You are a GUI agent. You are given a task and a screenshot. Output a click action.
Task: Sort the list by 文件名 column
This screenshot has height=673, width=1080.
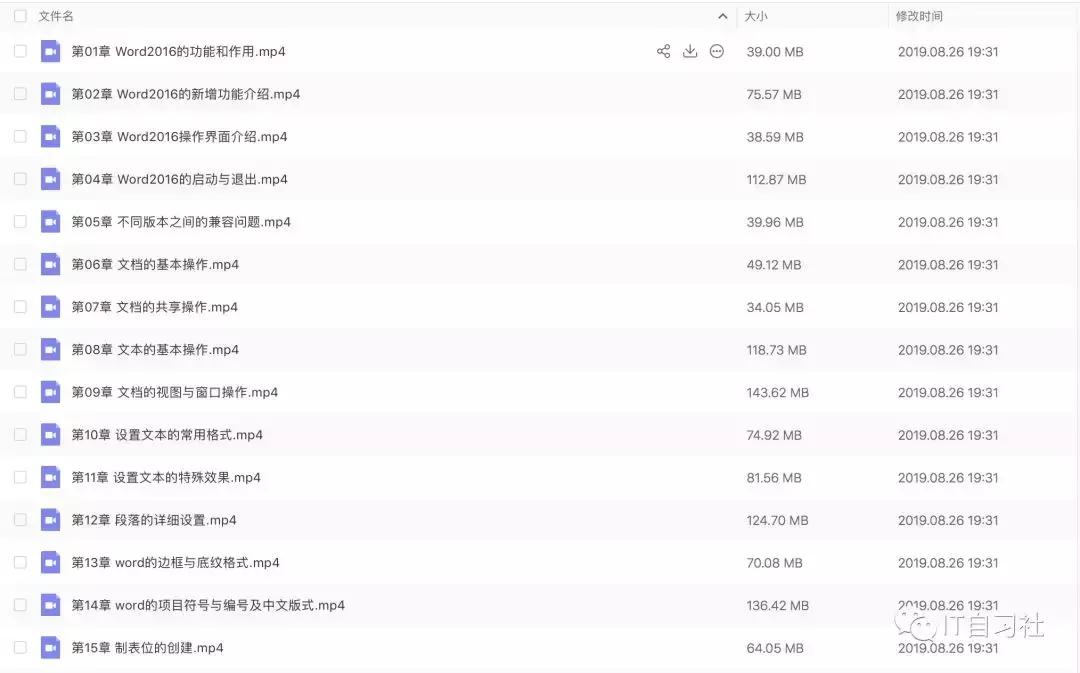click(x=56, y=16)
